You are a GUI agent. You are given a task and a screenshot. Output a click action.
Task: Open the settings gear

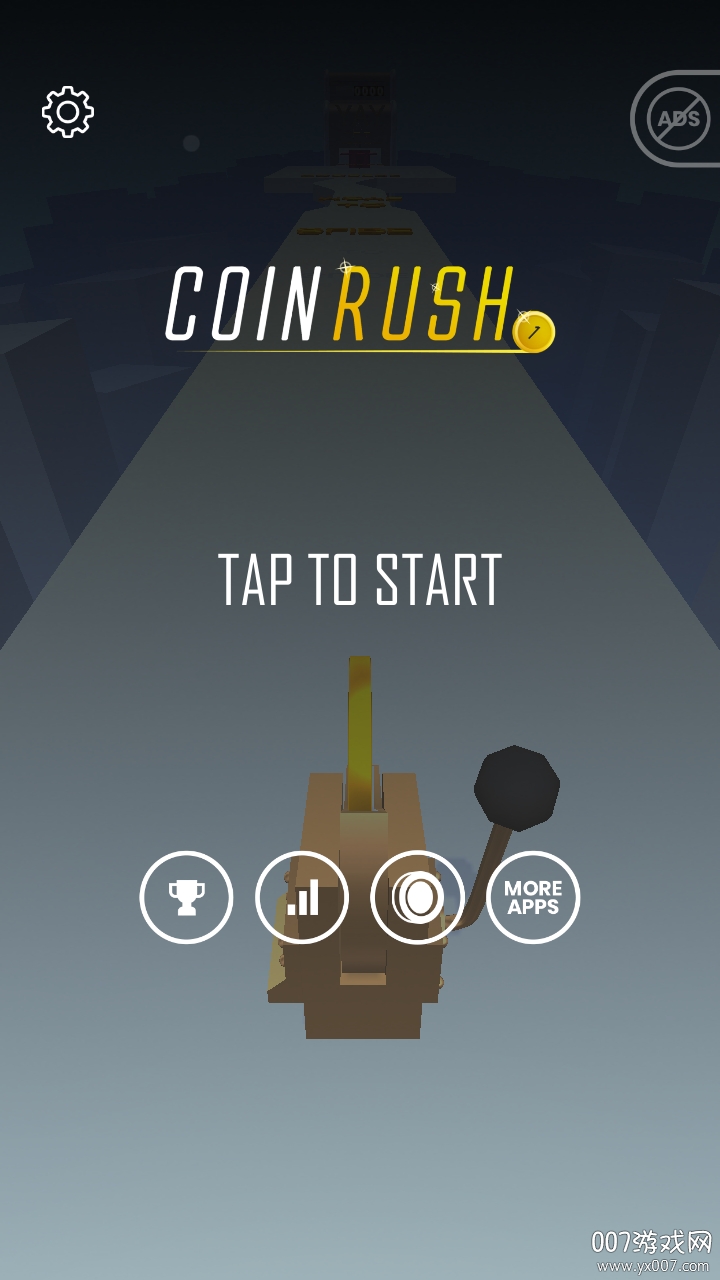(68, 112)
